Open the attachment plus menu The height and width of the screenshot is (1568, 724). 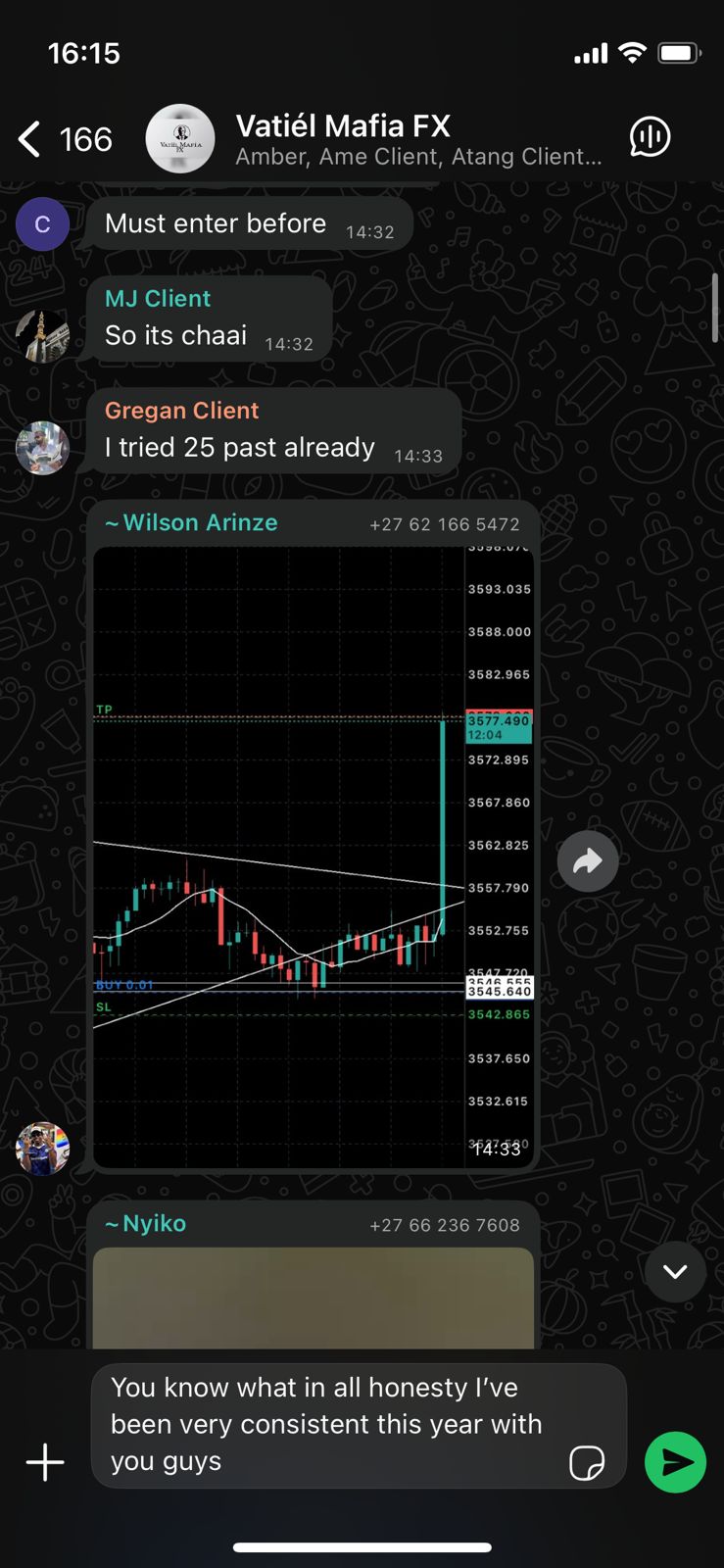click(x=45, y=1462)
